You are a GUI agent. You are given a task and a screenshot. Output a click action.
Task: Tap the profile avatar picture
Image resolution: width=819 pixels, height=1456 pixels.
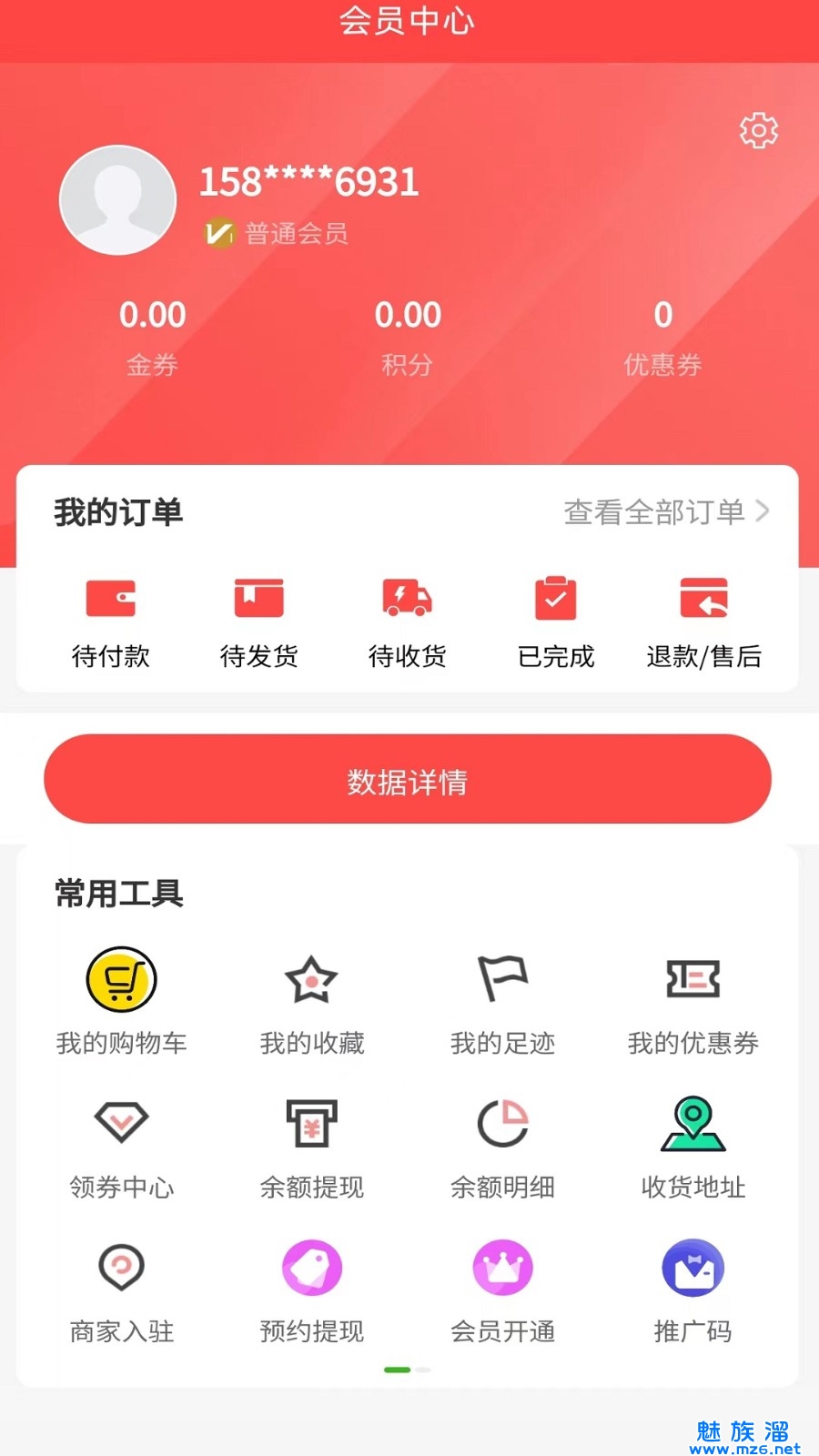[x=117, y=200]
